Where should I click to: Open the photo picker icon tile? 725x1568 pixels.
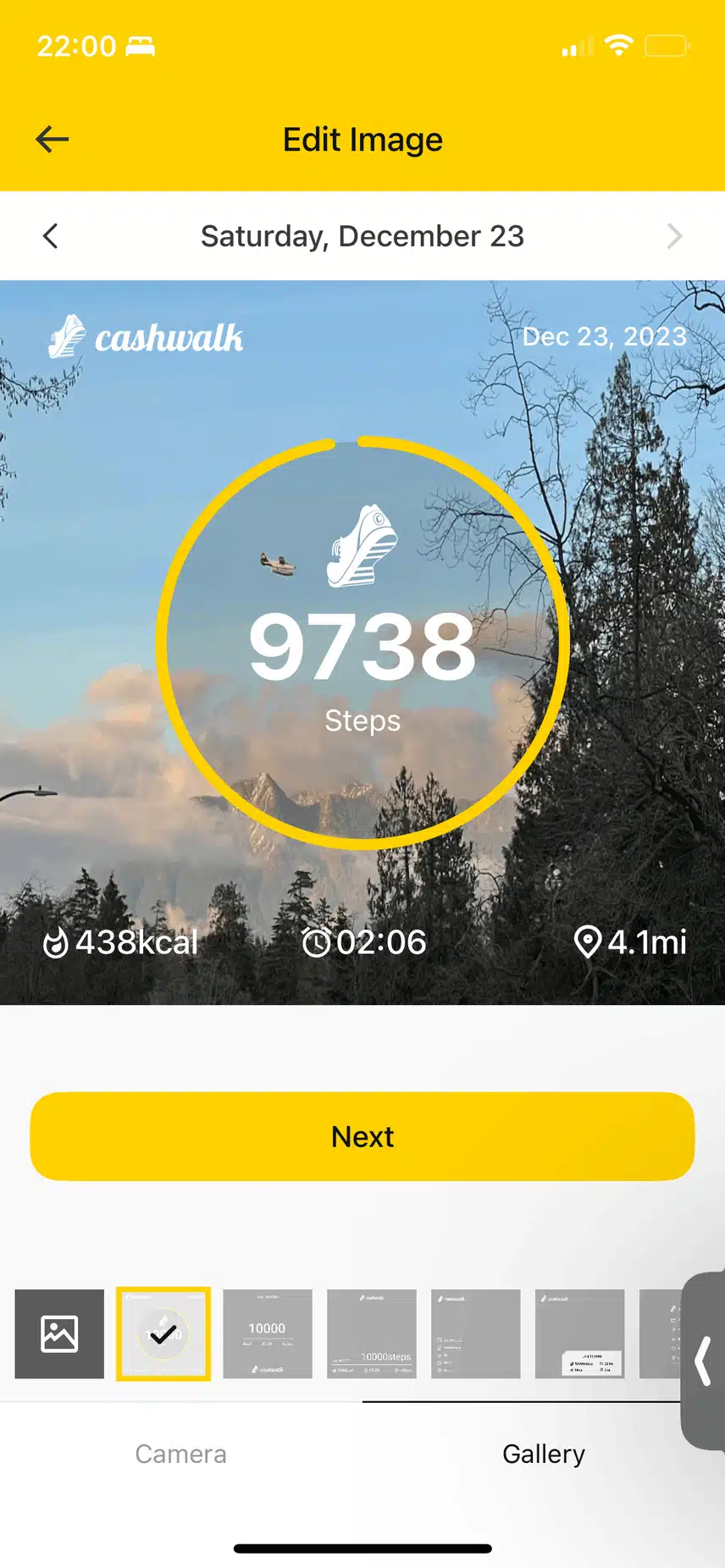(x=59, y=1333)
